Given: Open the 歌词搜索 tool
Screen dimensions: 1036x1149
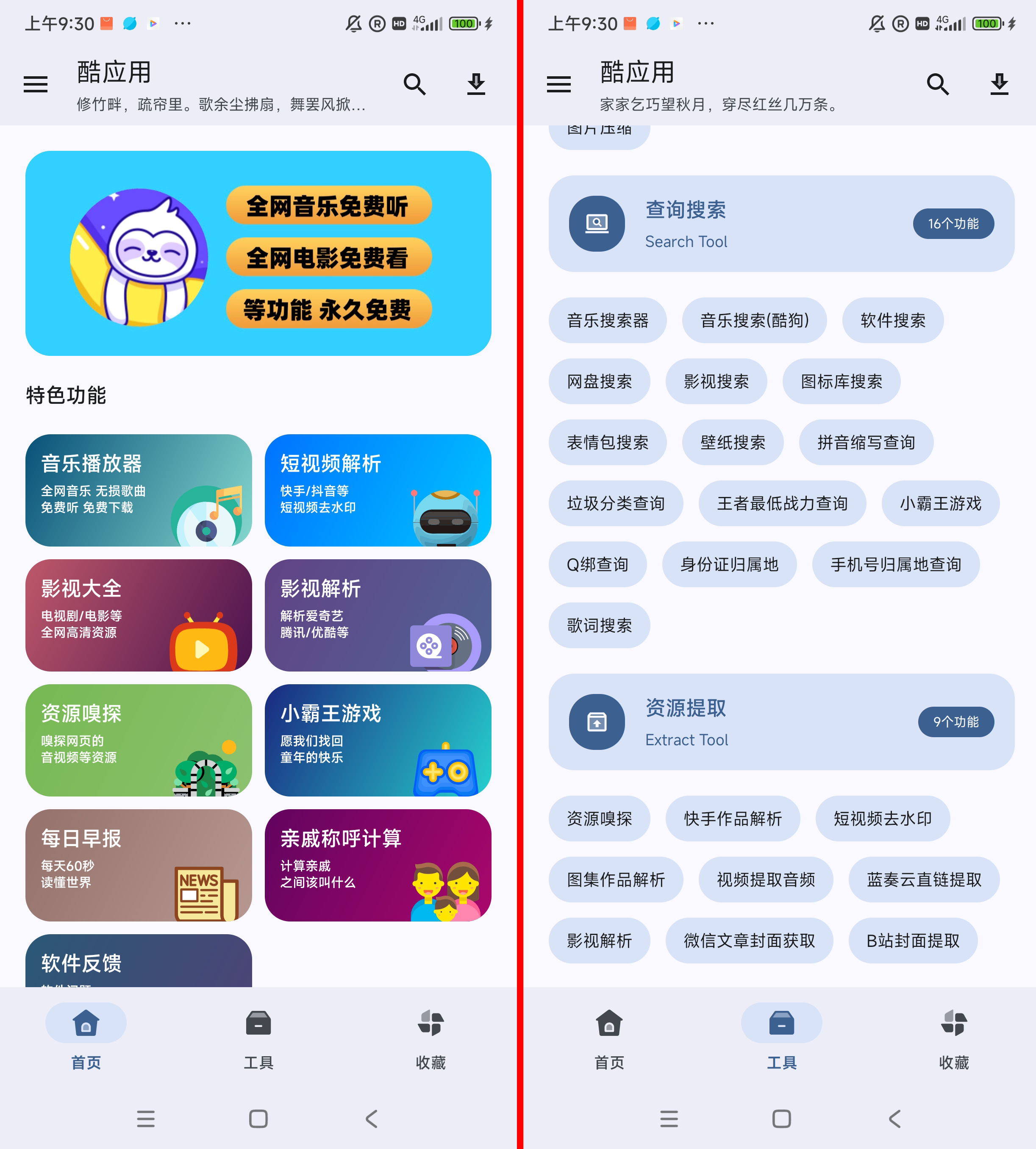Looking at the screenshot, I should coord(599,625).
